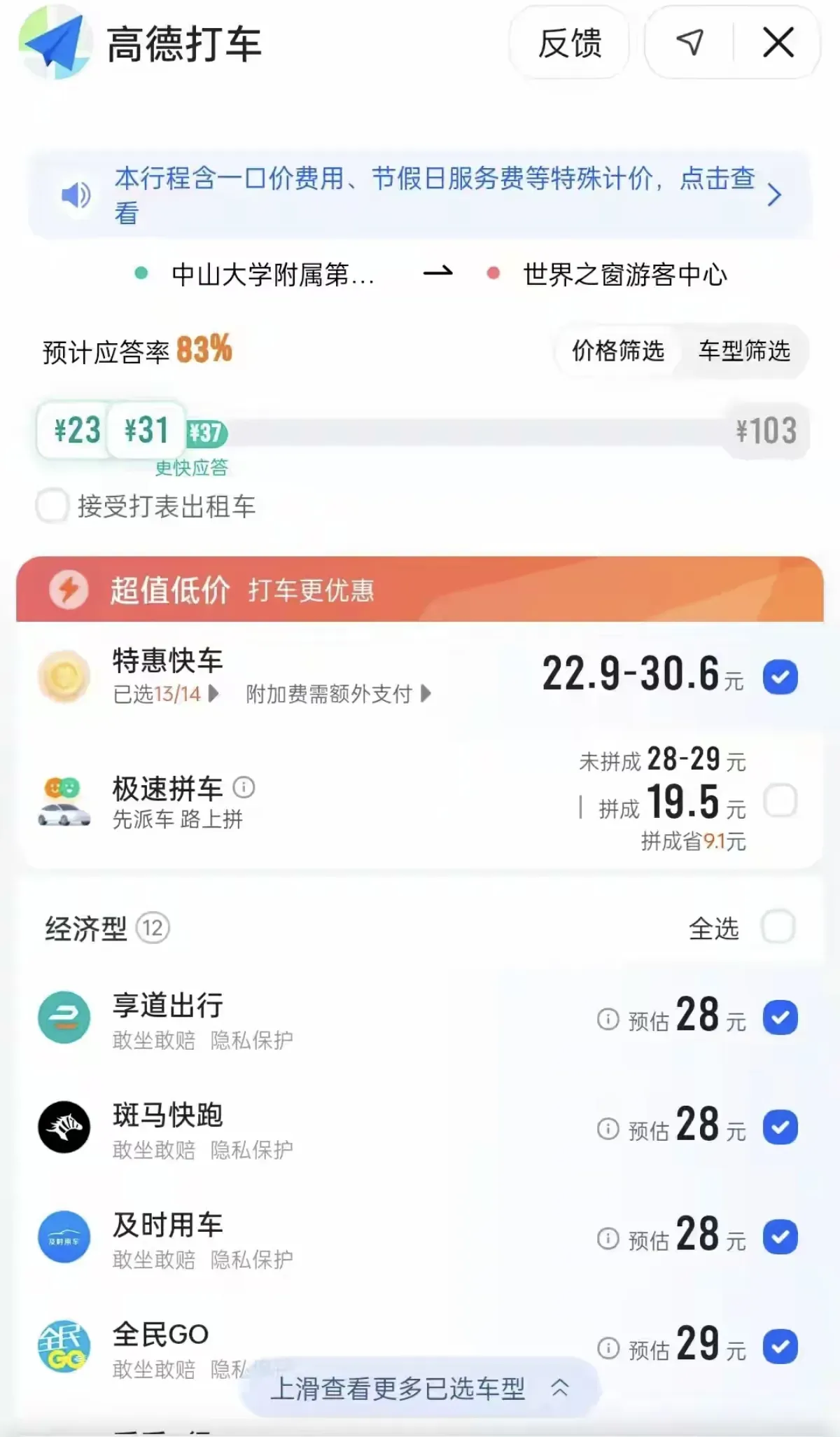This screenshot has width=840, height=1437.
Task: Tap 上滑查看更多已选车型 expander
Action: pos(420,1387)
